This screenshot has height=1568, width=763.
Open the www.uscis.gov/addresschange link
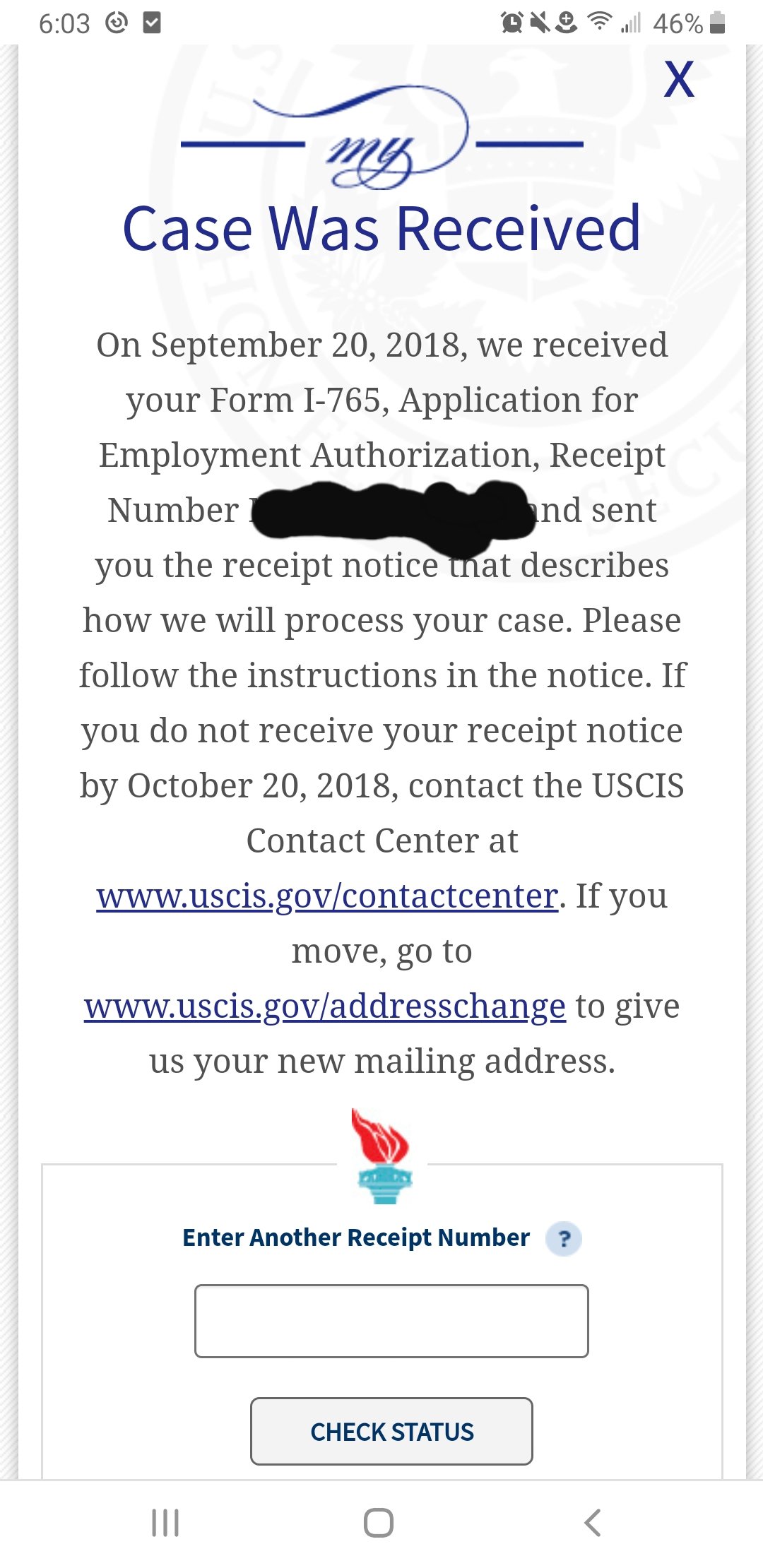(x=325, y=1006)
